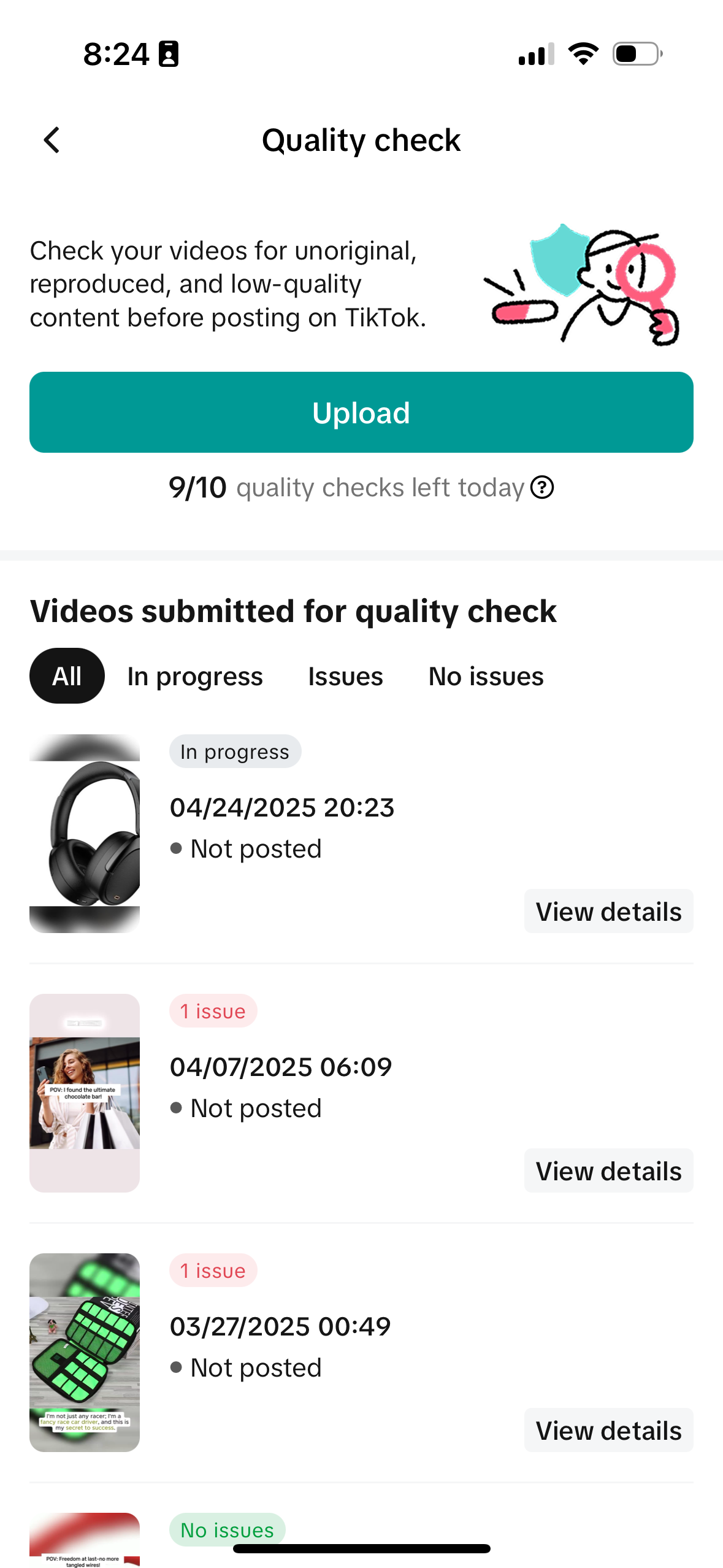Switch to the Issues filter
This screenshot has width=723, height=1568.
click(x=345, y=676)
